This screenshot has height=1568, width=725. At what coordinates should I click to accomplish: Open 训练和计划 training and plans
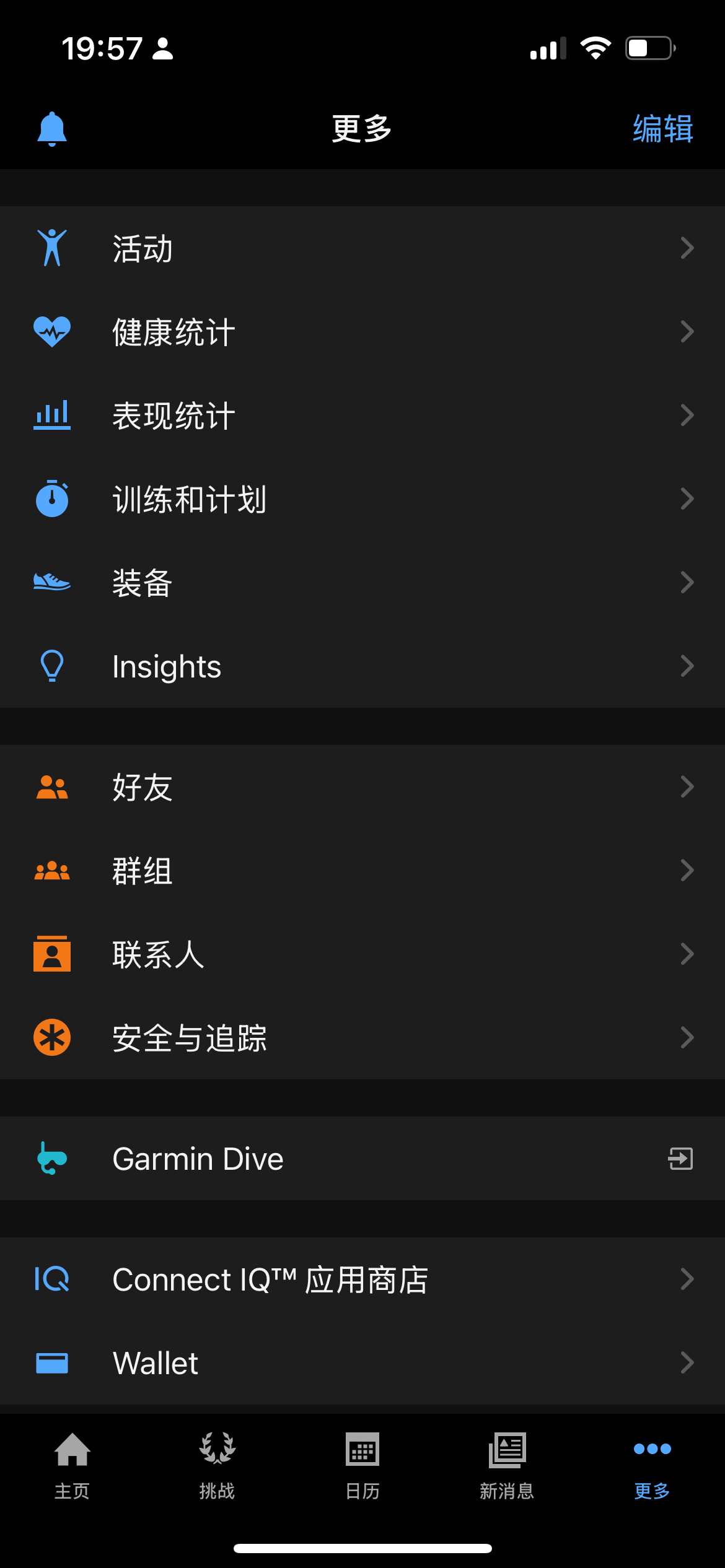(362, 499)
